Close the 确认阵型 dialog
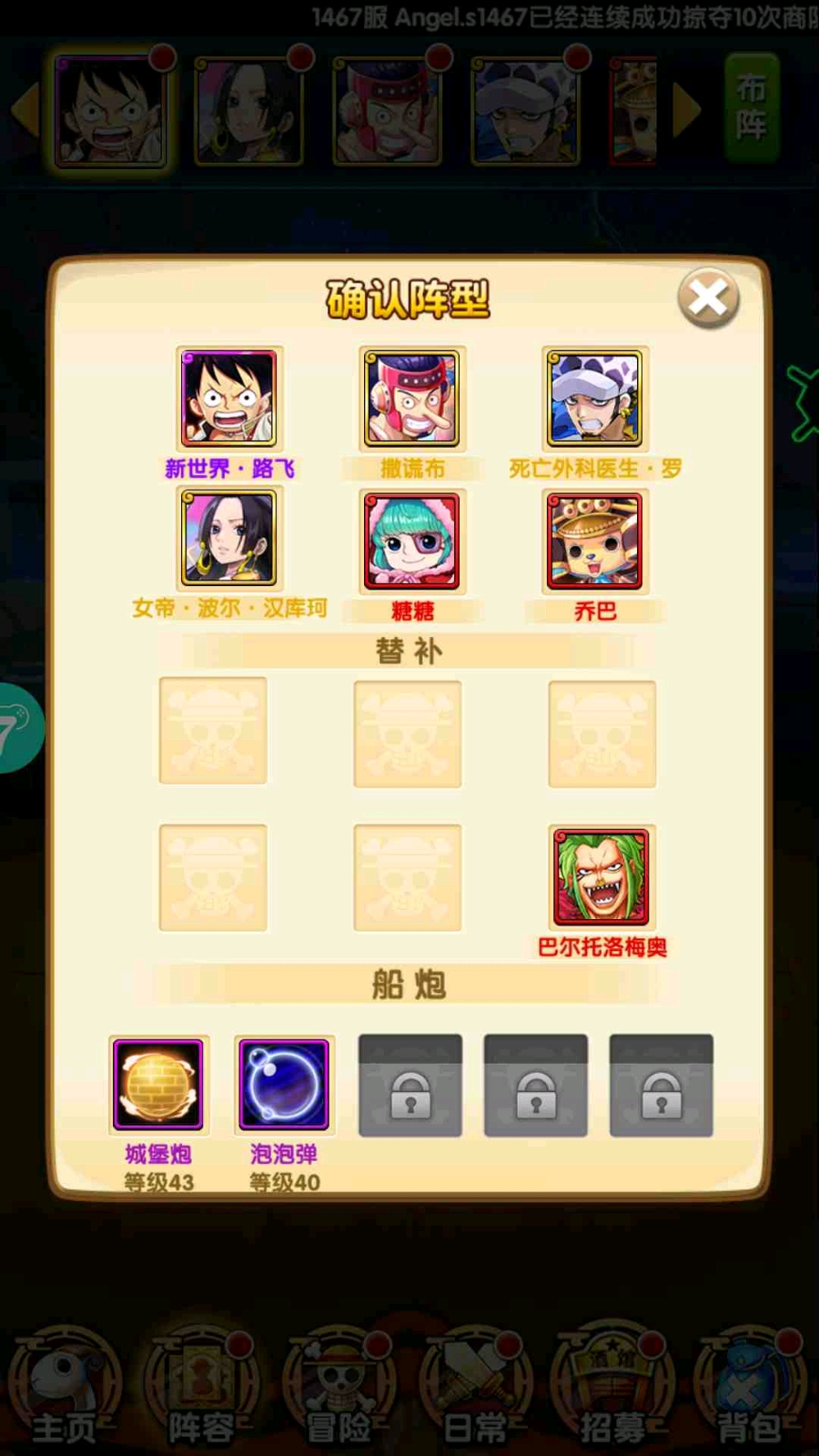 tap(707, 298)
